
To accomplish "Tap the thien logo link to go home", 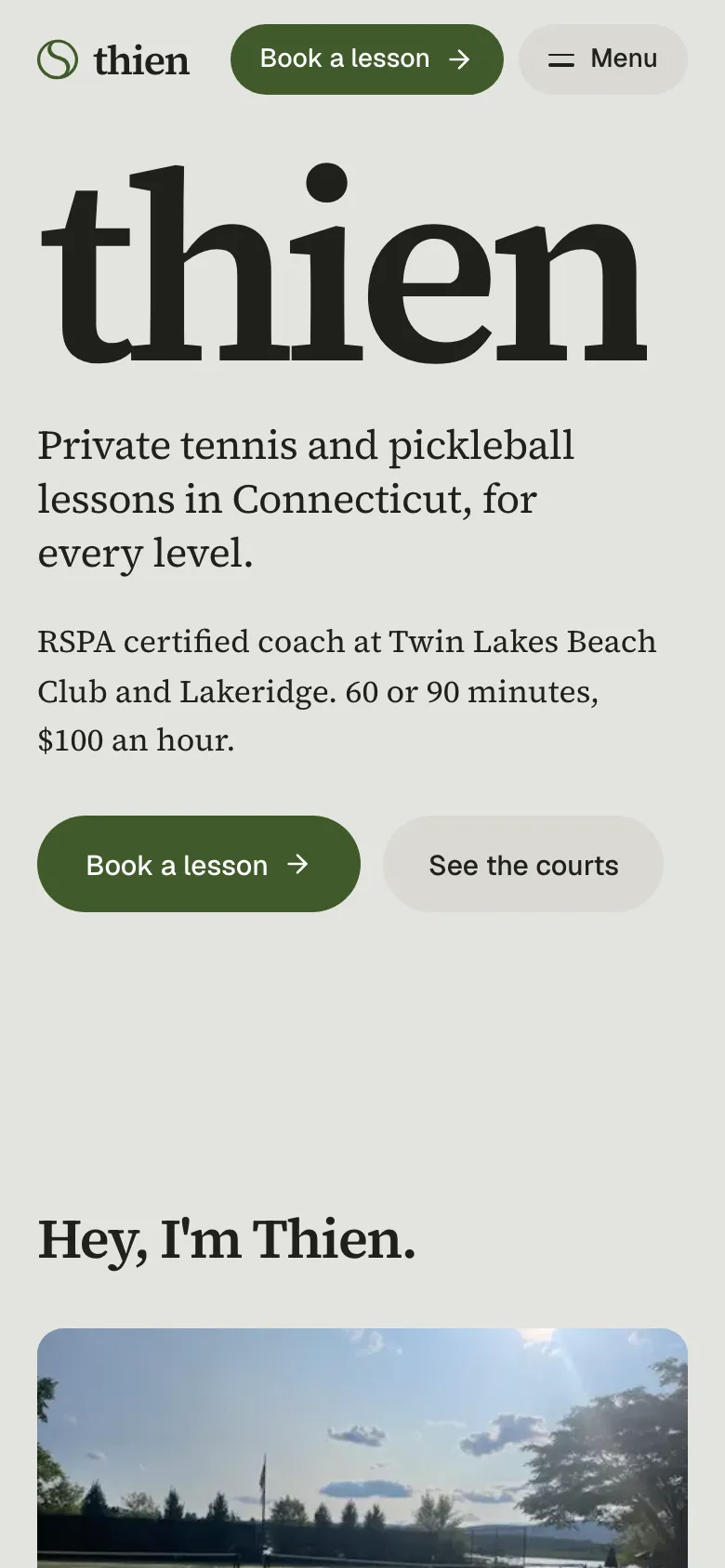I will pyautogui.click(x=113, y=59).
